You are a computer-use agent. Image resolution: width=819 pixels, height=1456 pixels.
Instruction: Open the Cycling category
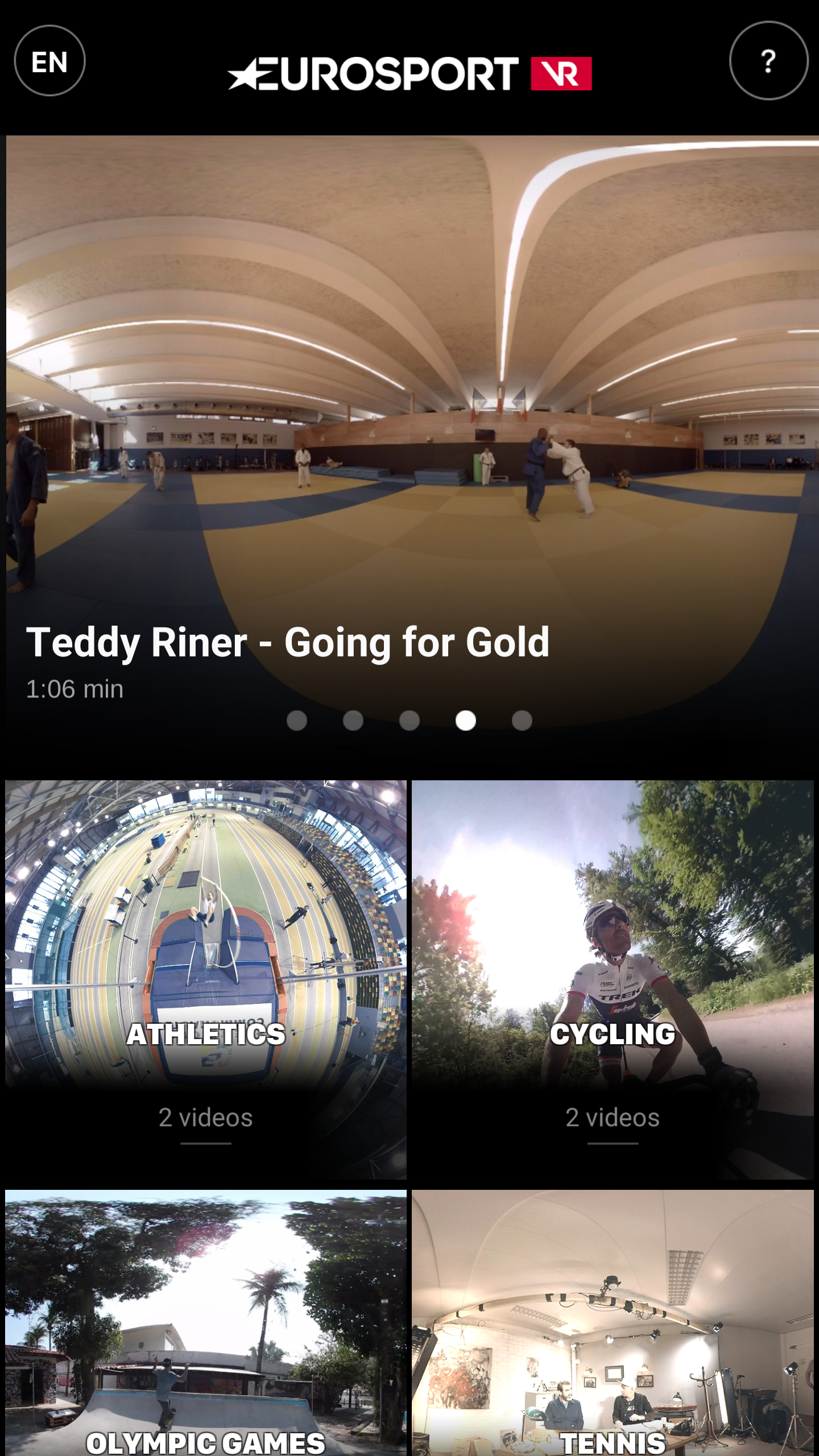pyautogui.click(x=613, y=979)
